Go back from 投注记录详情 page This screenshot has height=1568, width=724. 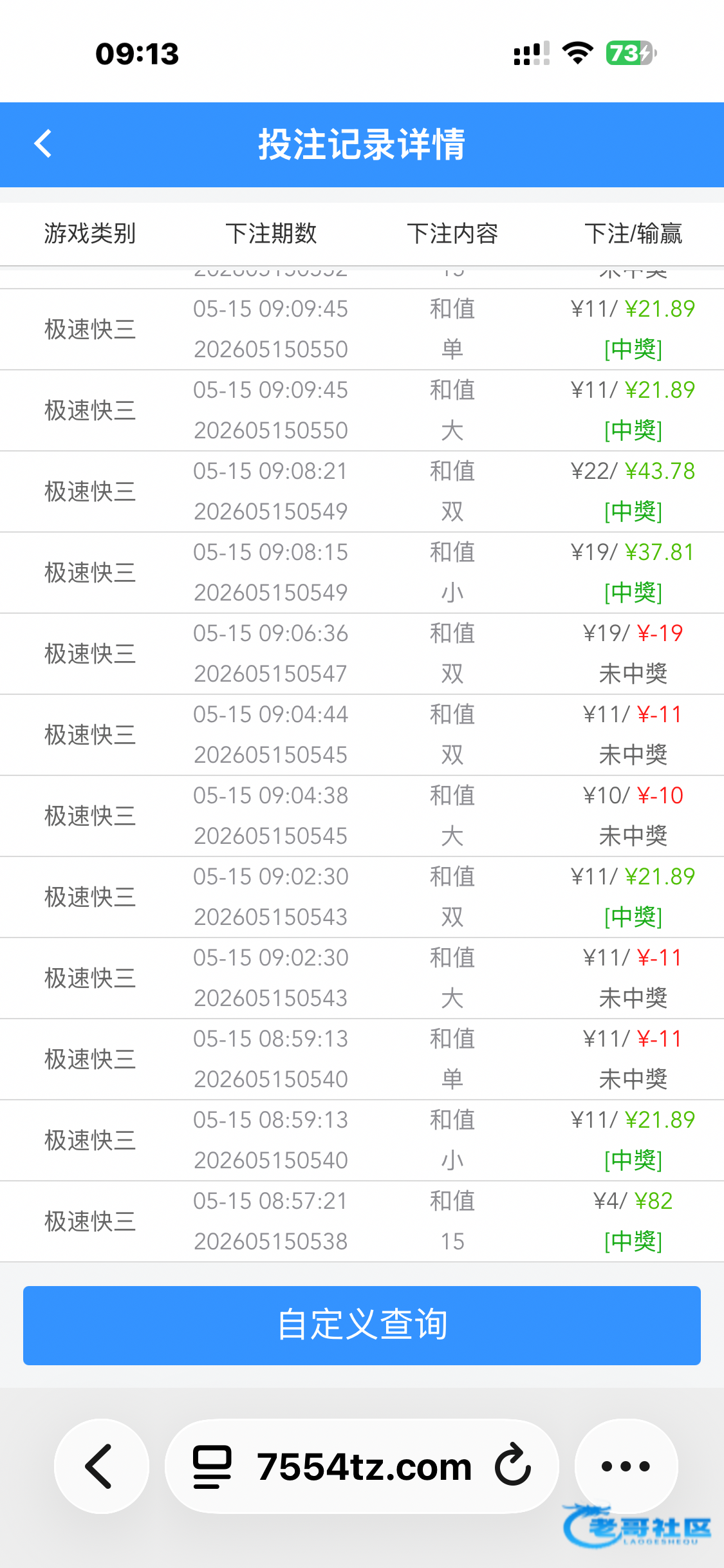point(43,144)
